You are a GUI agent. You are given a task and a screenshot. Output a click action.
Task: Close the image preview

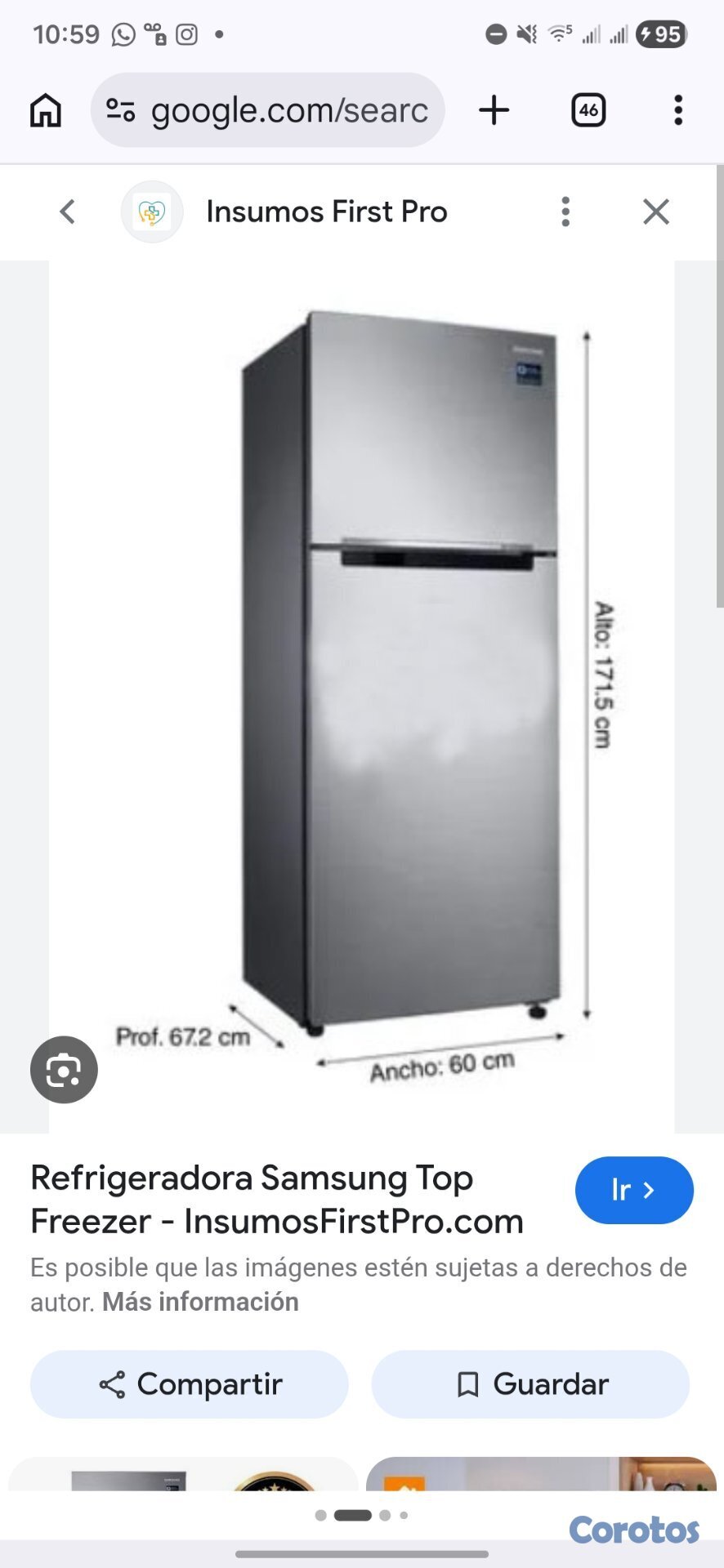655,212
